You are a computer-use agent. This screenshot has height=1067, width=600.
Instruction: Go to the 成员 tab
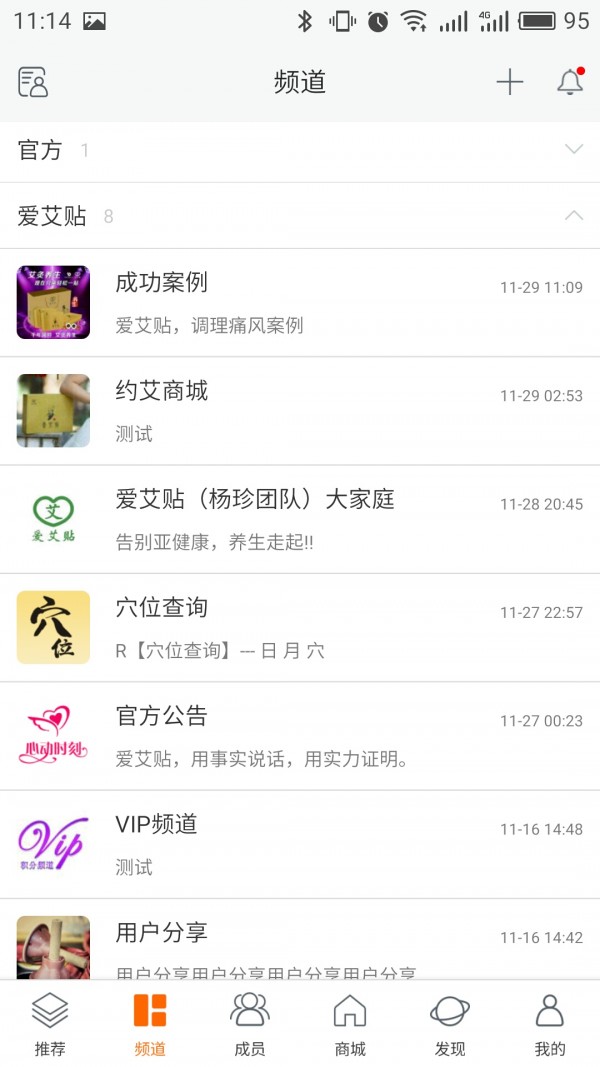coord(250,1024)
